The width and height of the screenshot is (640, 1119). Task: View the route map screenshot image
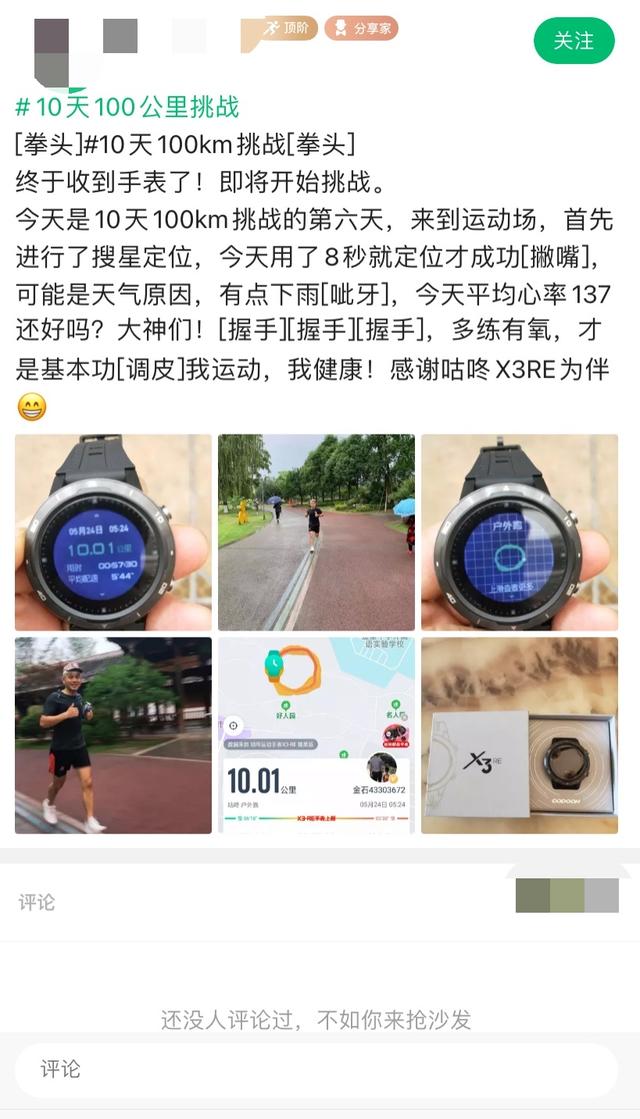316,735
